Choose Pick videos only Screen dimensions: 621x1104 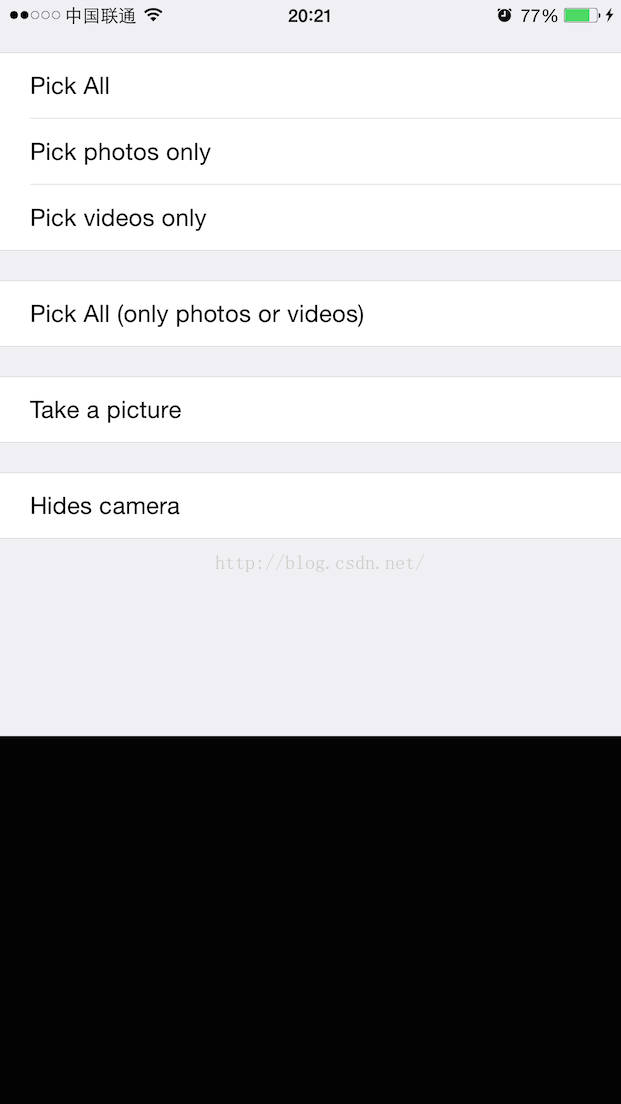[x=310, y=218]
